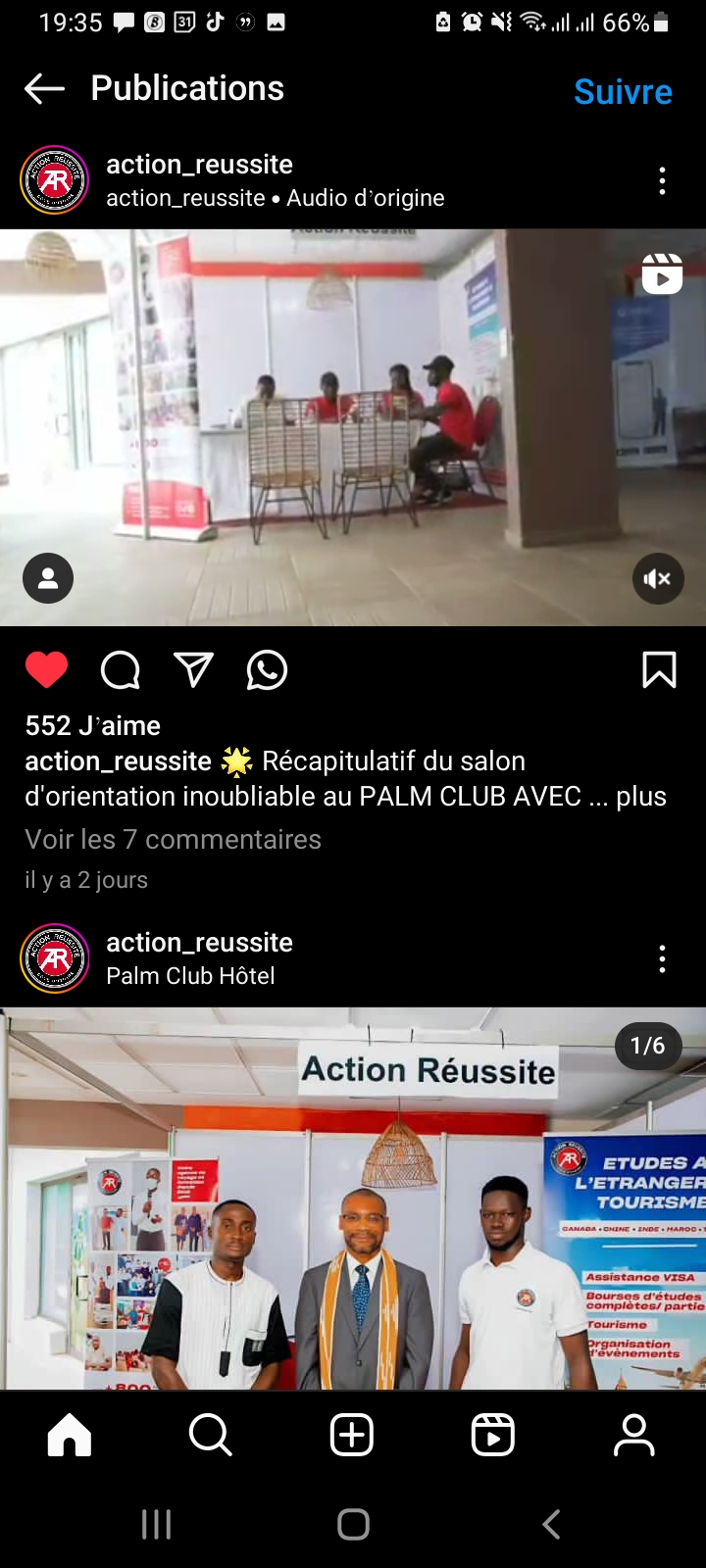Open overflow menu on the reel post
Image resolution: width=706 pixels, height=1568 pixels.
click(663, 181)
